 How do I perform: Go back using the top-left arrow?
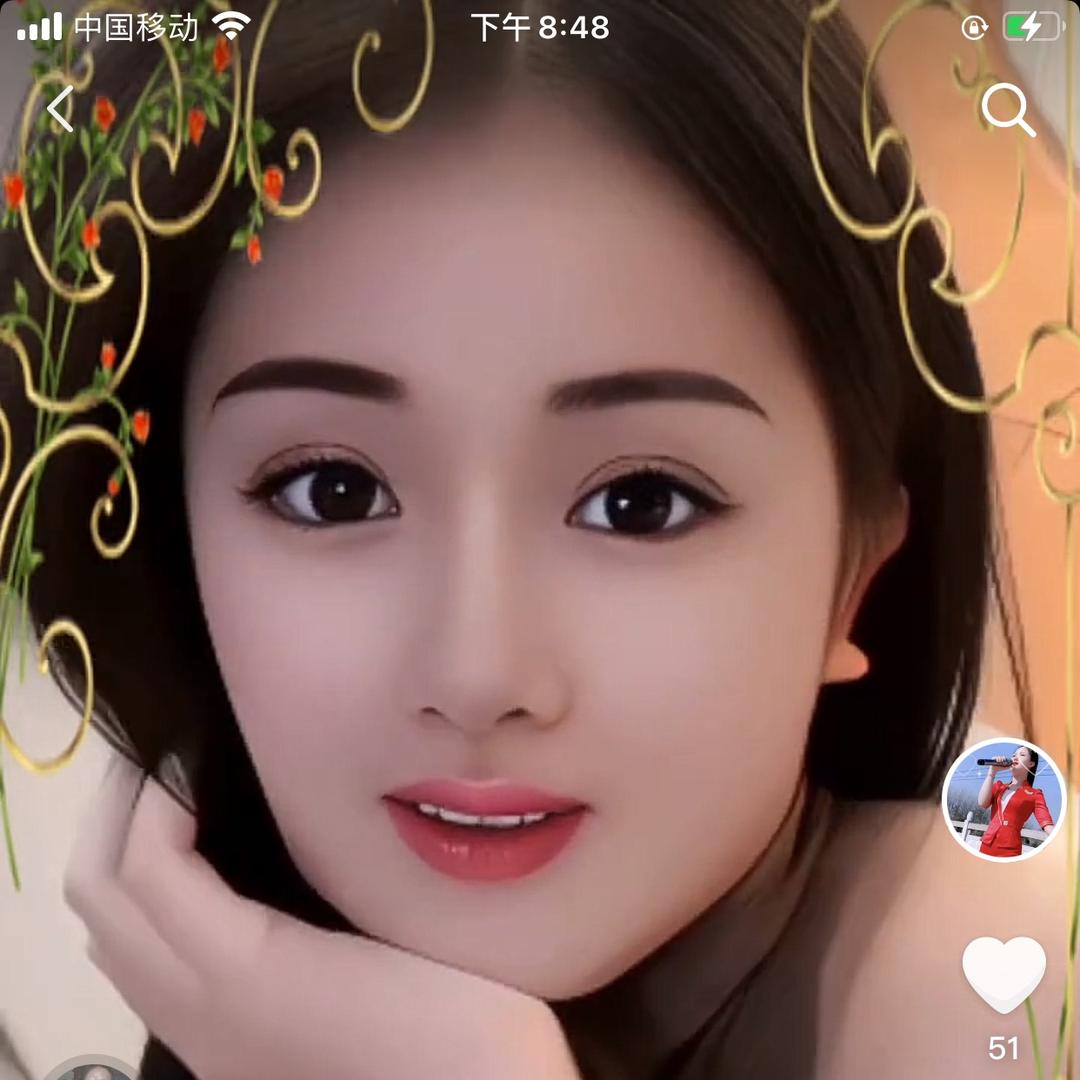(x=60, y=109)
